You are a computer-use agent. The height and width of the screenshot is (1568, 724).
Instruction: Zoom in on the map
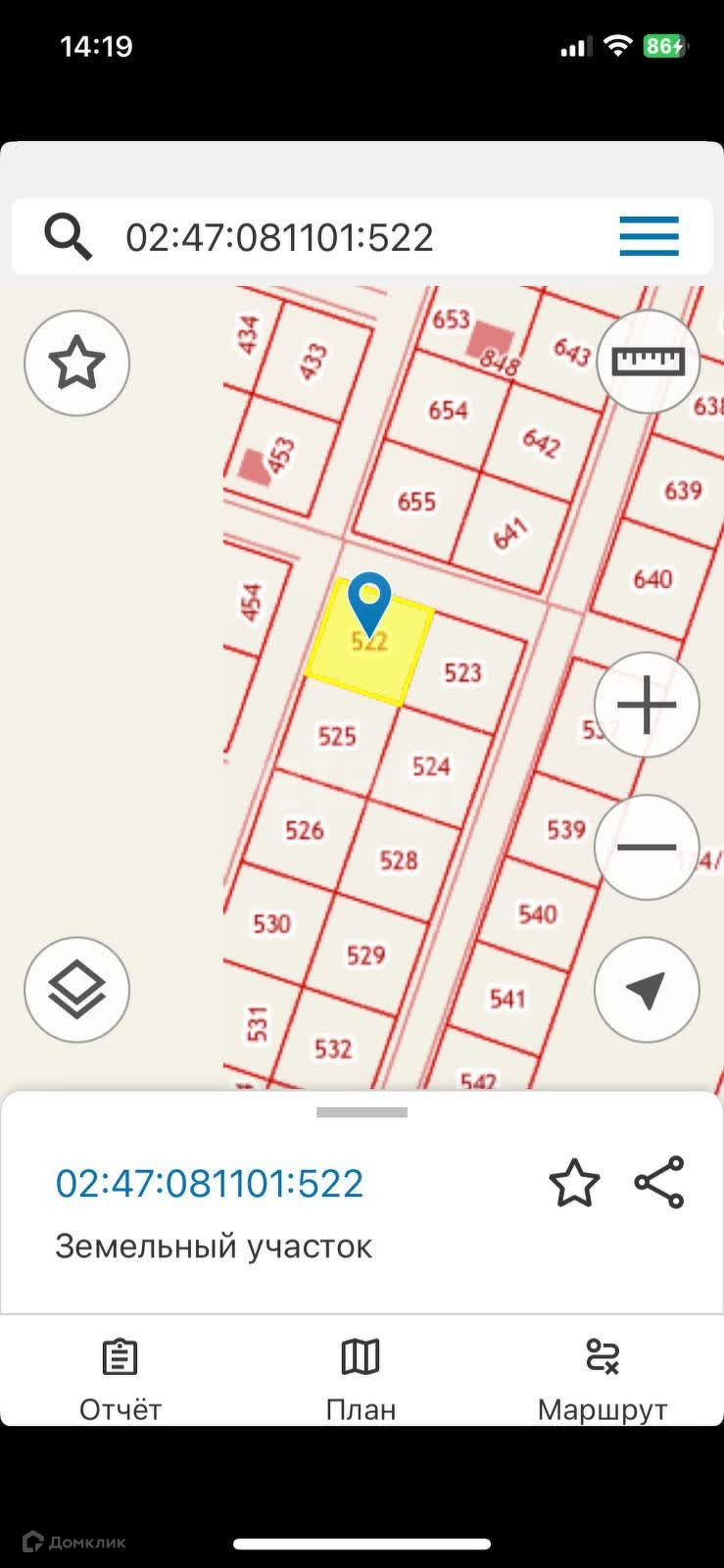[x=647, y=705]
